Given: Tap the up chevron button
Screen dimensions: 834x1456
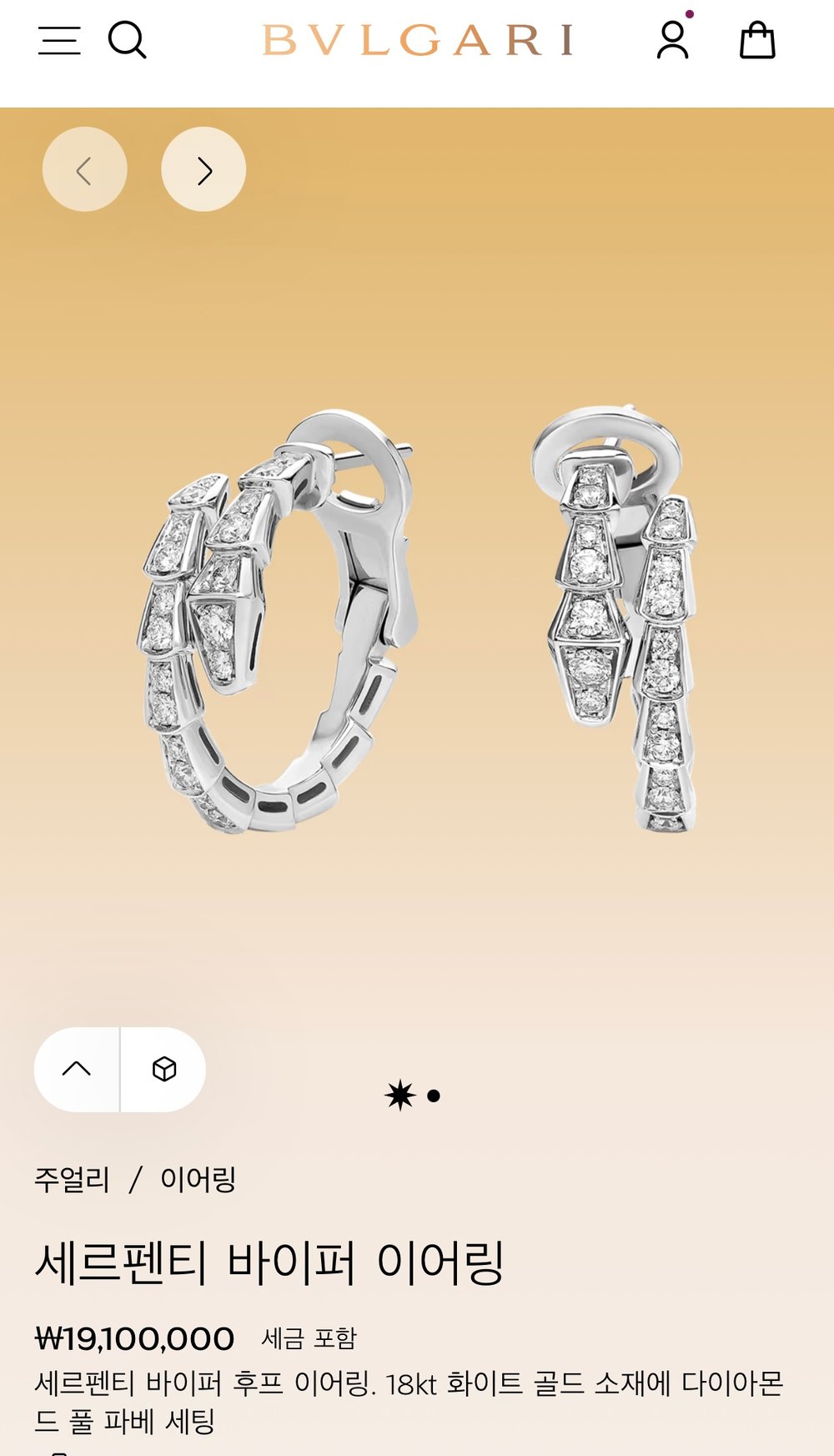Looking at the screenshot, I should click(77, 1069).
